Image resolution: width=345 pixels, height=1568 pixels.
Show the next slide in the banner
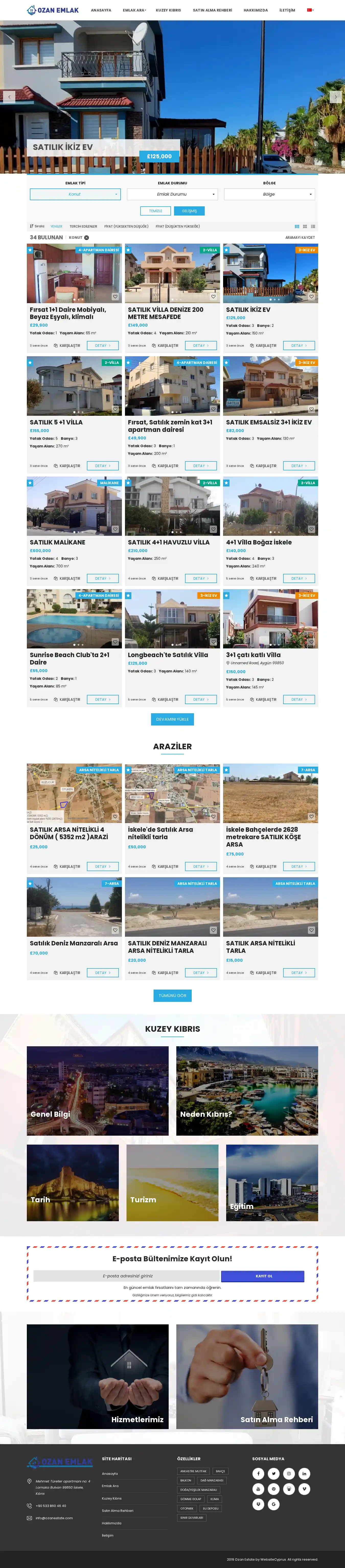coord(335,97)
